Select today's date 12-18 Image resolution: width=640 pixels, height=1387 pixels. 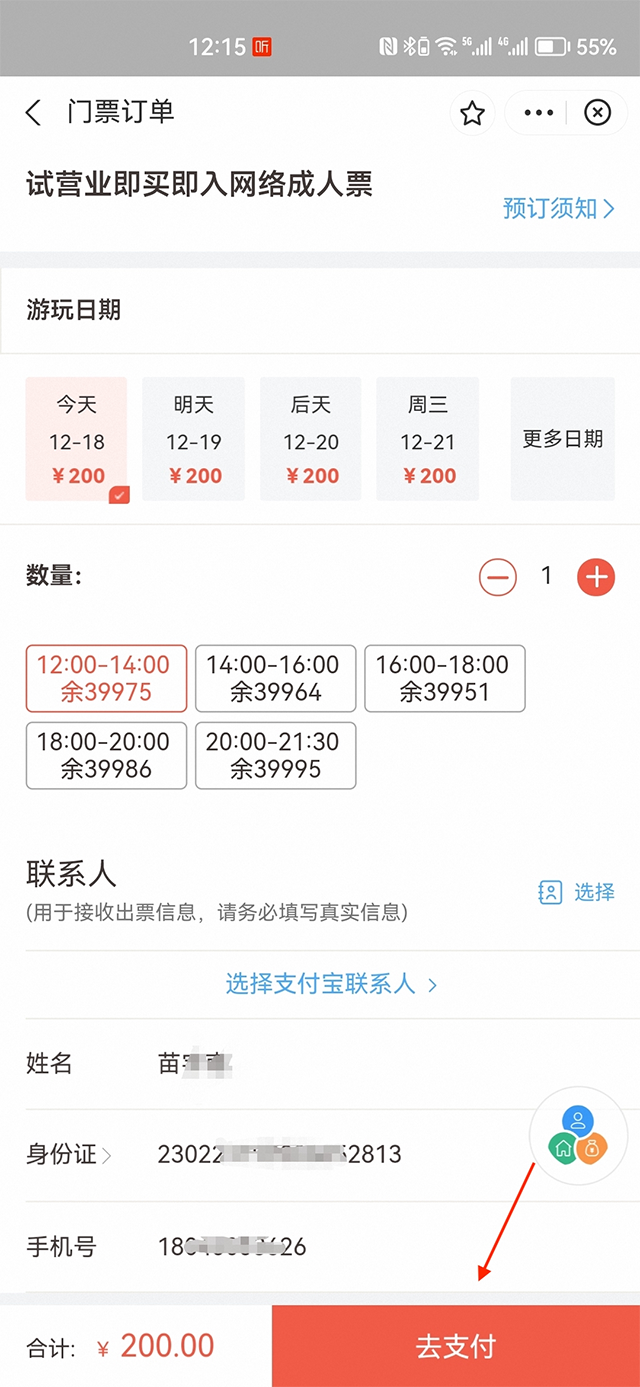click(x=77, y=439)
